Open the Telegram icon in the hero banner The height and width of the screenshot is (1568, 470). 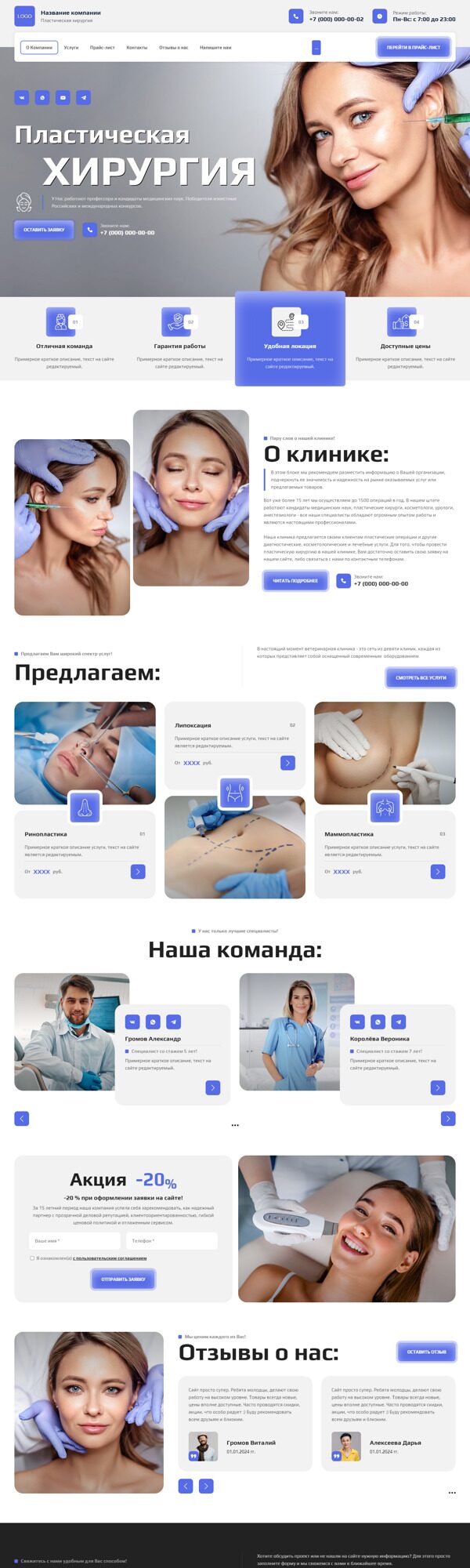[83, 98]
